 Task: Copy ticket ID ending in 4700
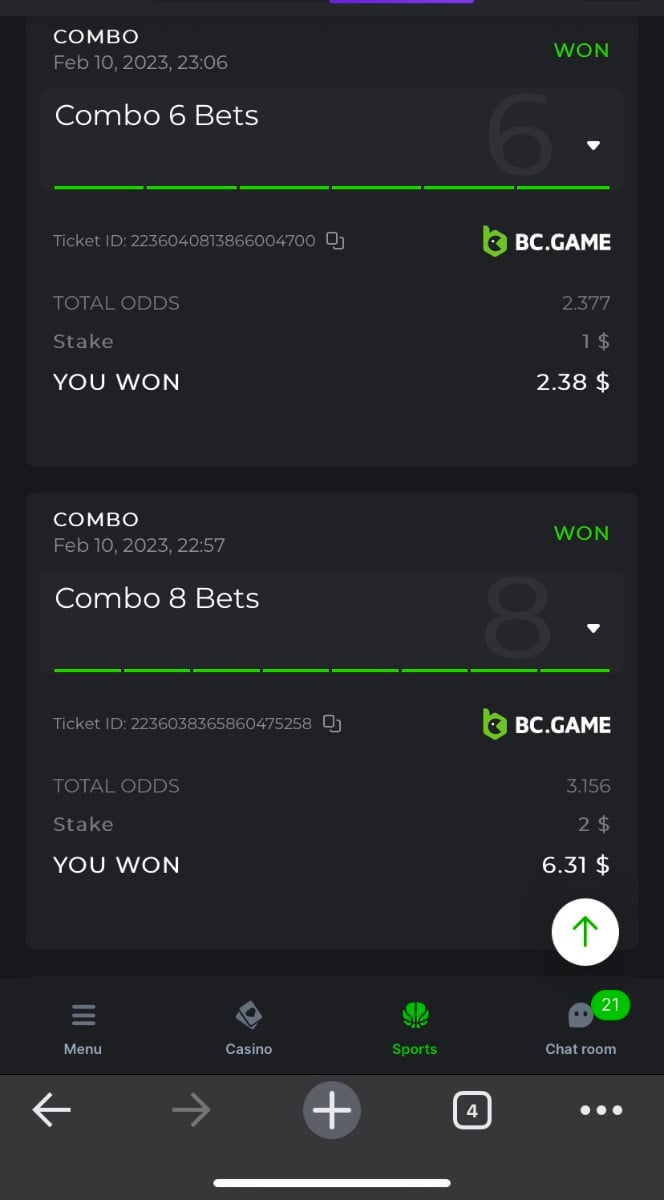point(336,241)
